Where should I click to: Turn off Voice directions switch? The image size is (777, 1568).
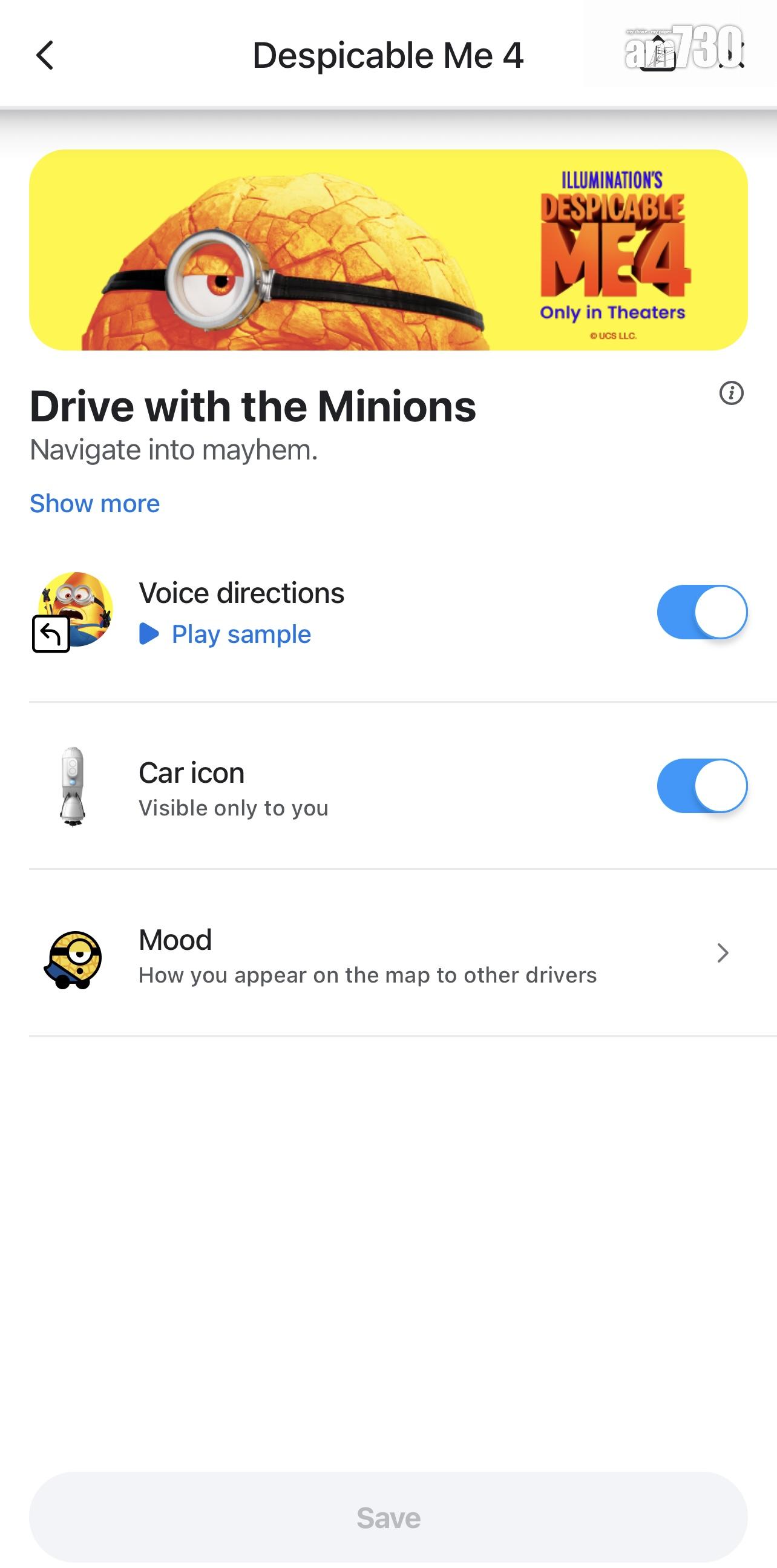[701, 611]
